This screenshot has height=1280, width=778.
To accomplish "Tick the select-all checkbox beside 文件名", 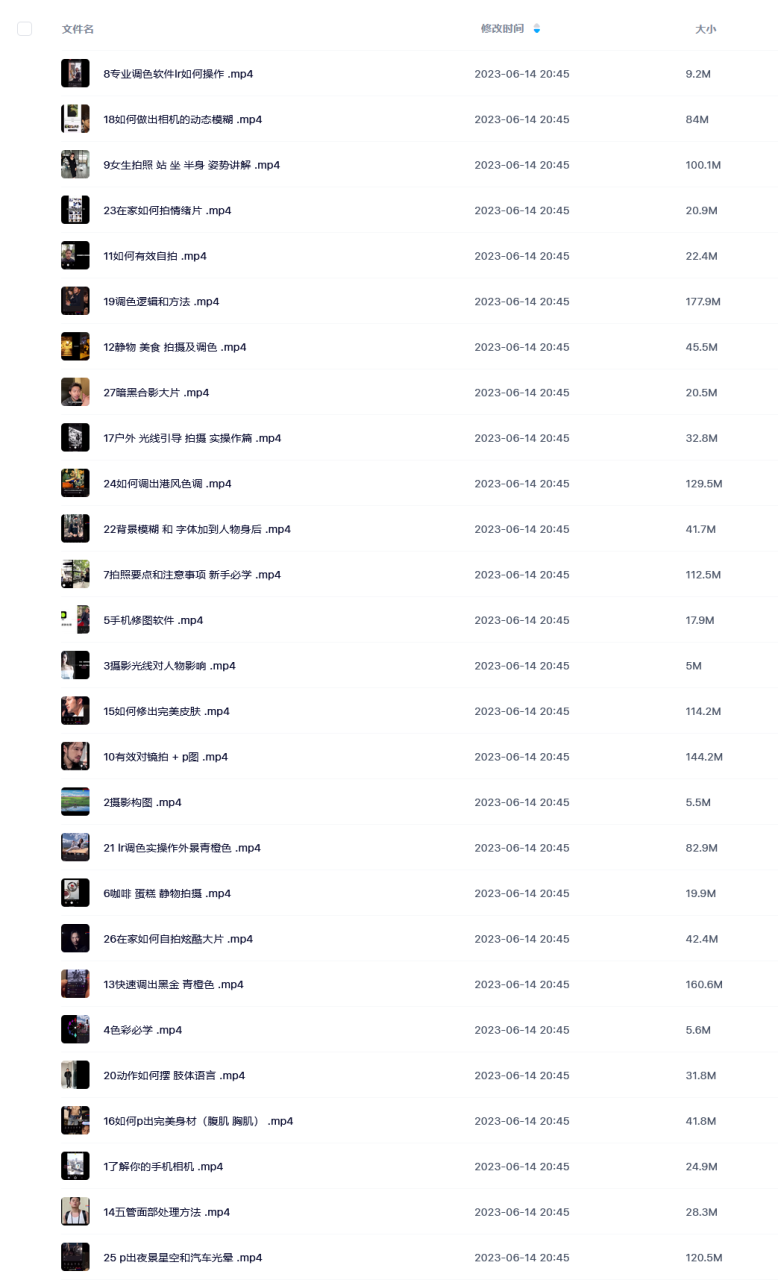I will (25, 29).
